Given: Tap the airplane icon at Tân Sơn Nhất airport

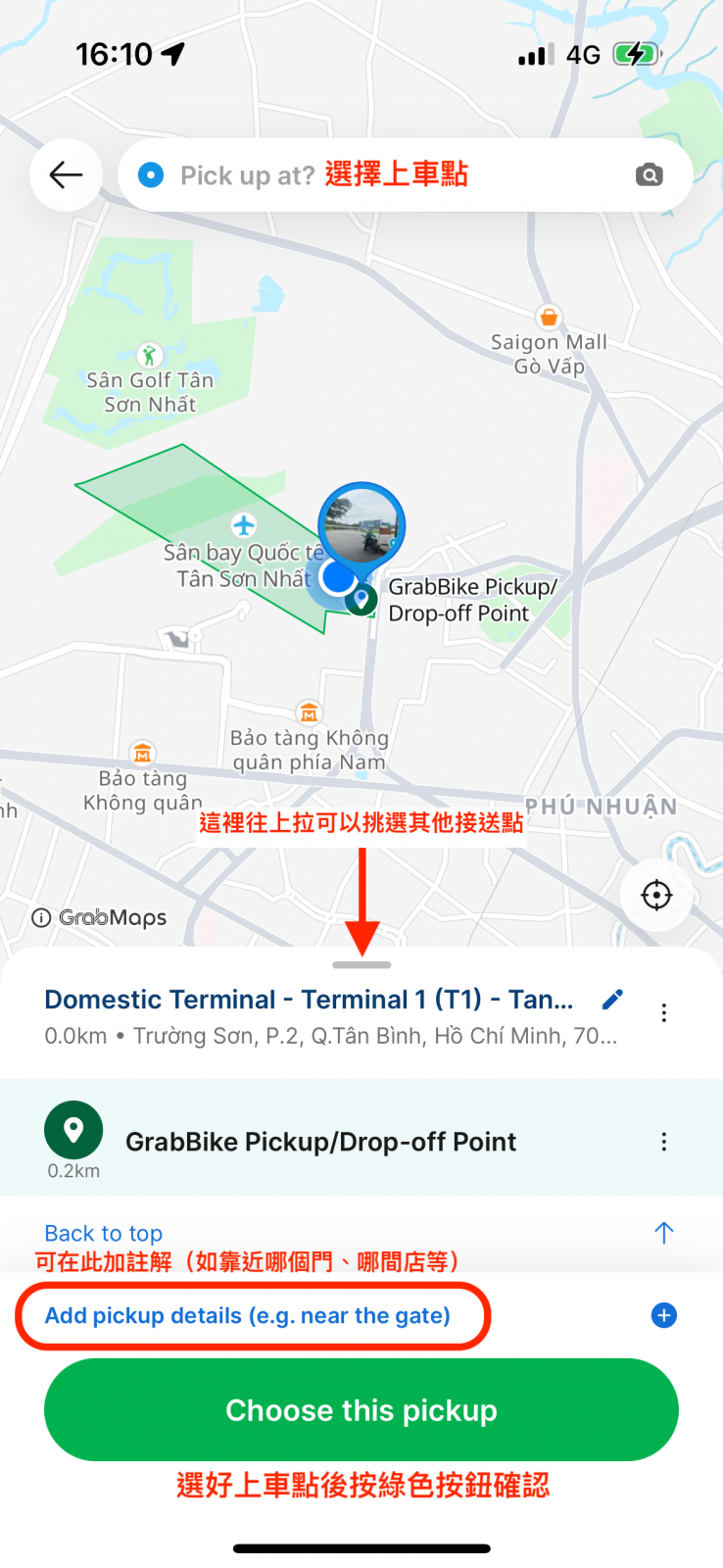Looking at the screenshot, I should pos(244,523).
